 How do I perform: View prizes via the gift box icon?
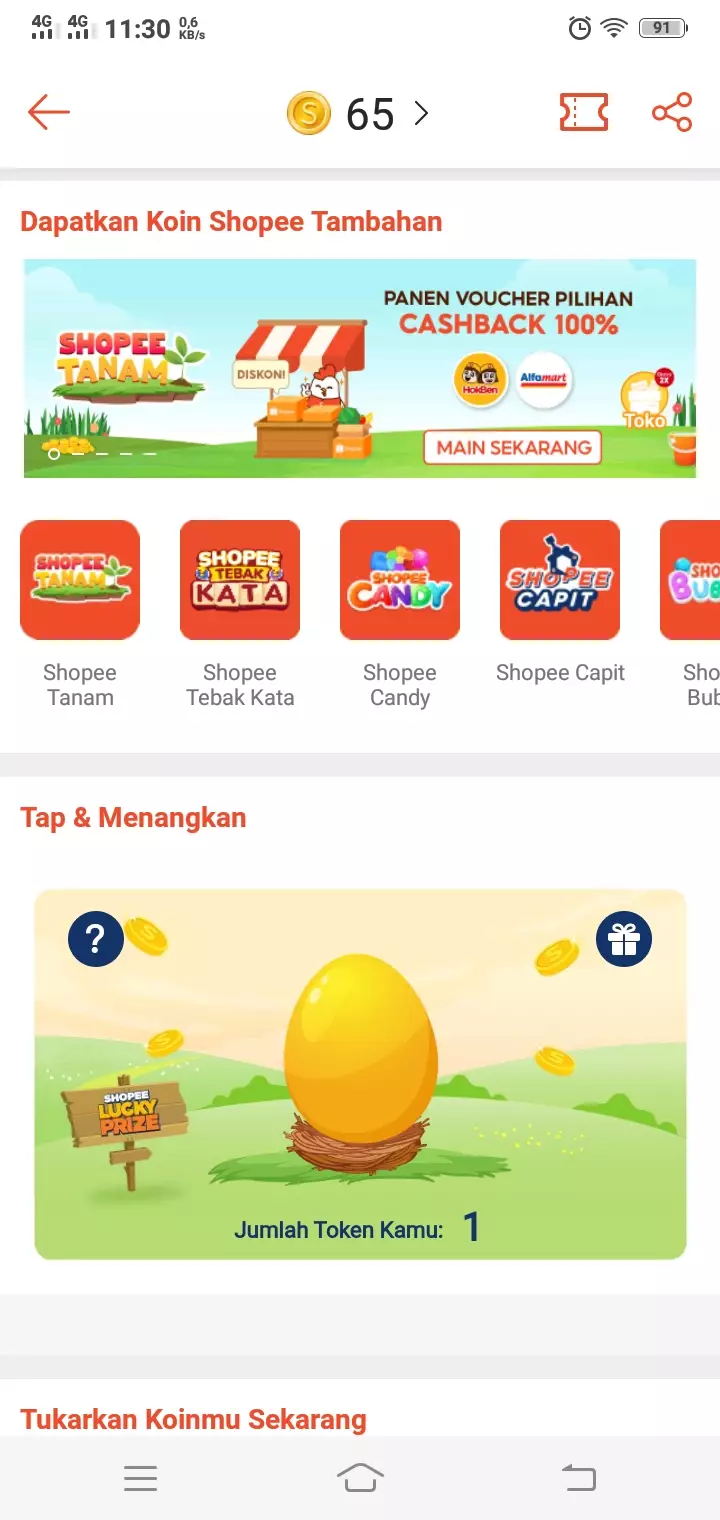coord(624,939)
